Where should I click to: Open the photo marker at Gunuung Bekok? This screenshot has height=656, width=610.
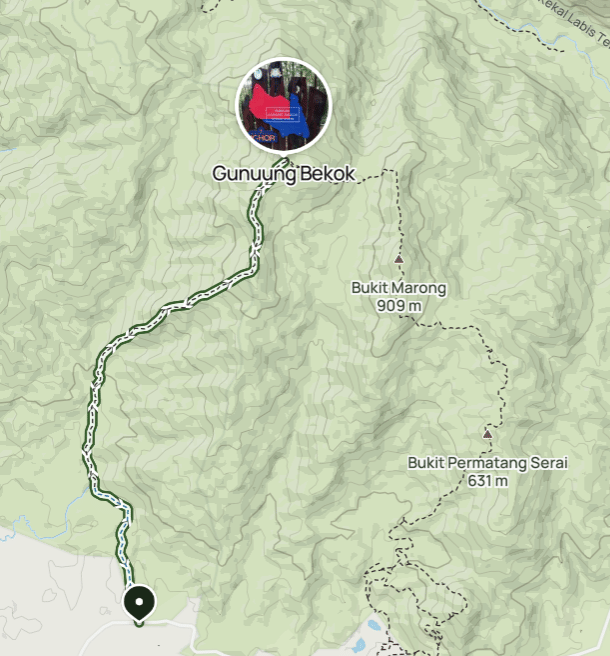click(282, 105)
